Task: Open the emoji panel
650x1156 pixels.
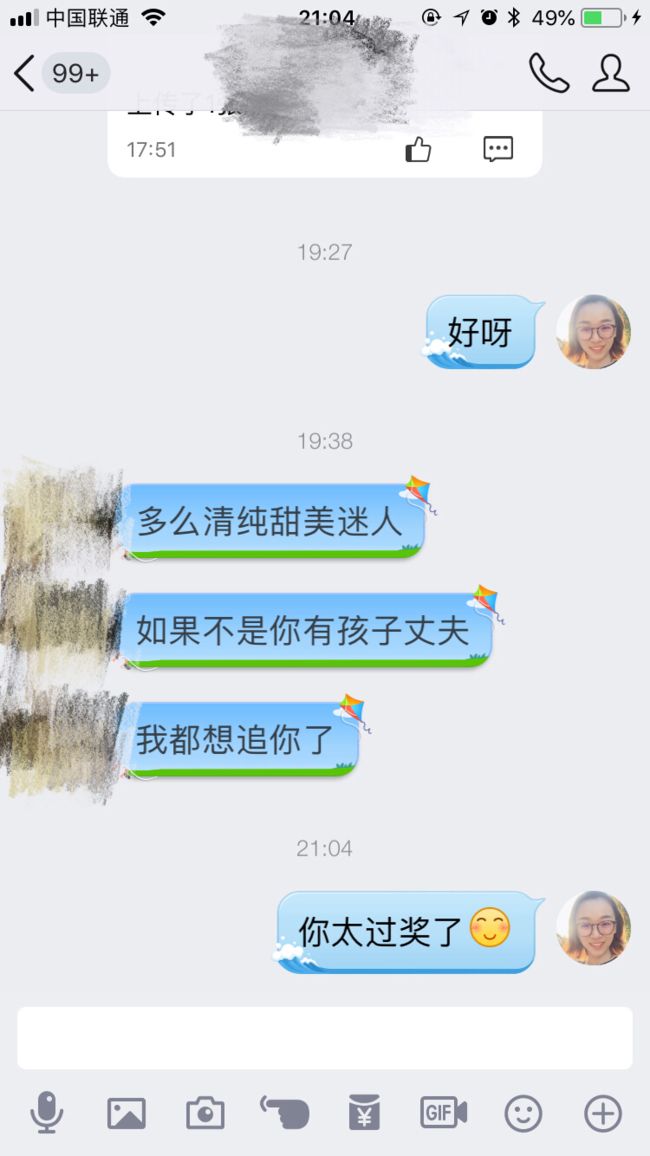Action: [523, 1113]
